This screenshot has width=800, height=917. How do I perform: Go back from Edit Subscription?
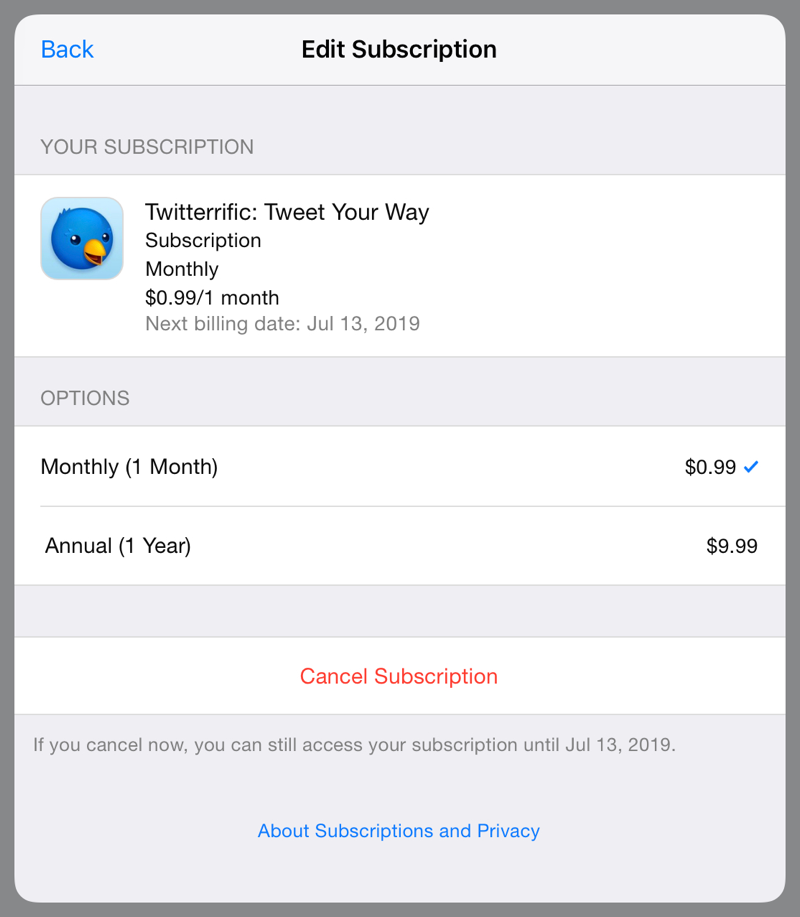pos(67,49)
